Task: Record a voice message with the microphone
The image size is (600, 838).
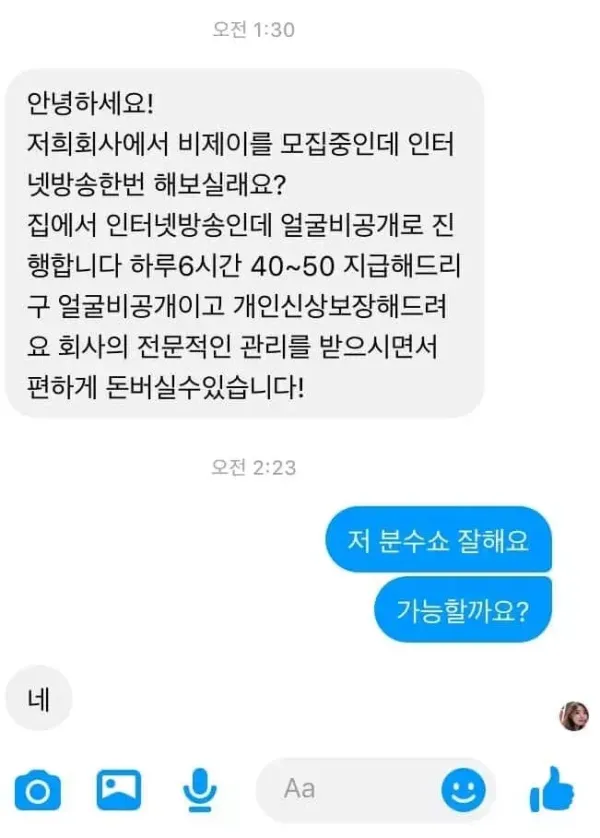Action: point(200,790)
